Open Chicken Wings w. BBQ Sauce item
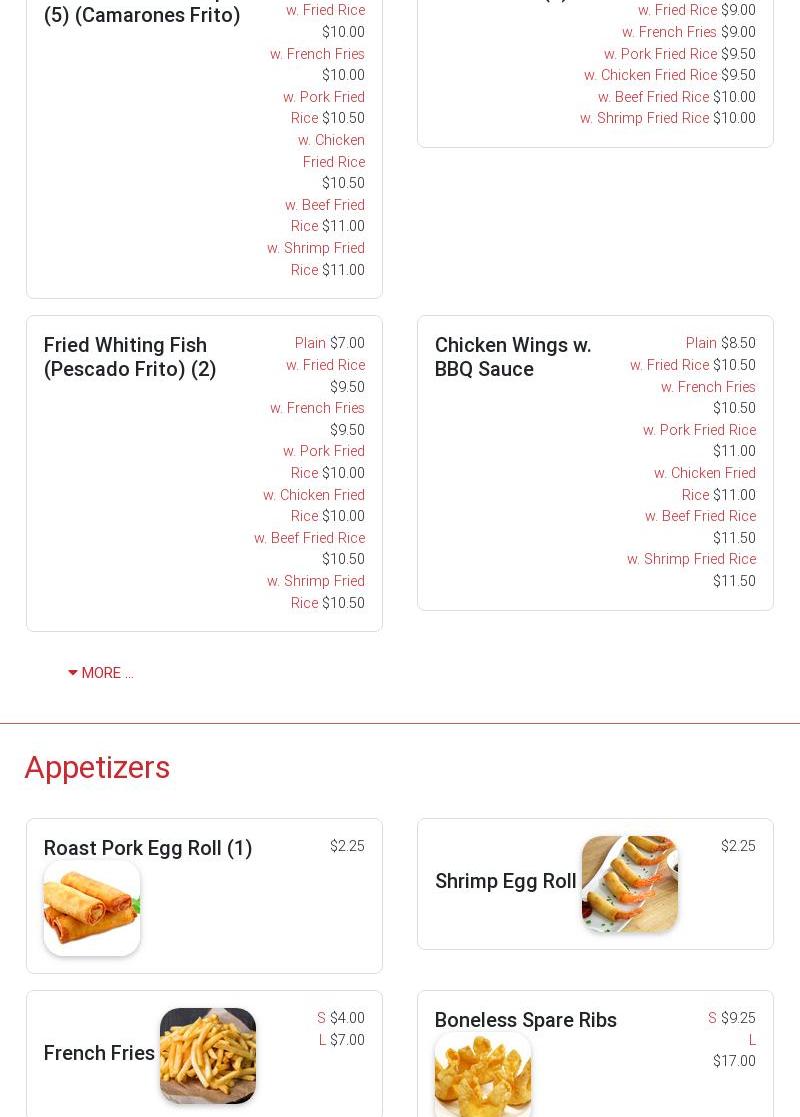Viewport: 800px width, 1117px height. pyautogui.click(x=512, y=357)
